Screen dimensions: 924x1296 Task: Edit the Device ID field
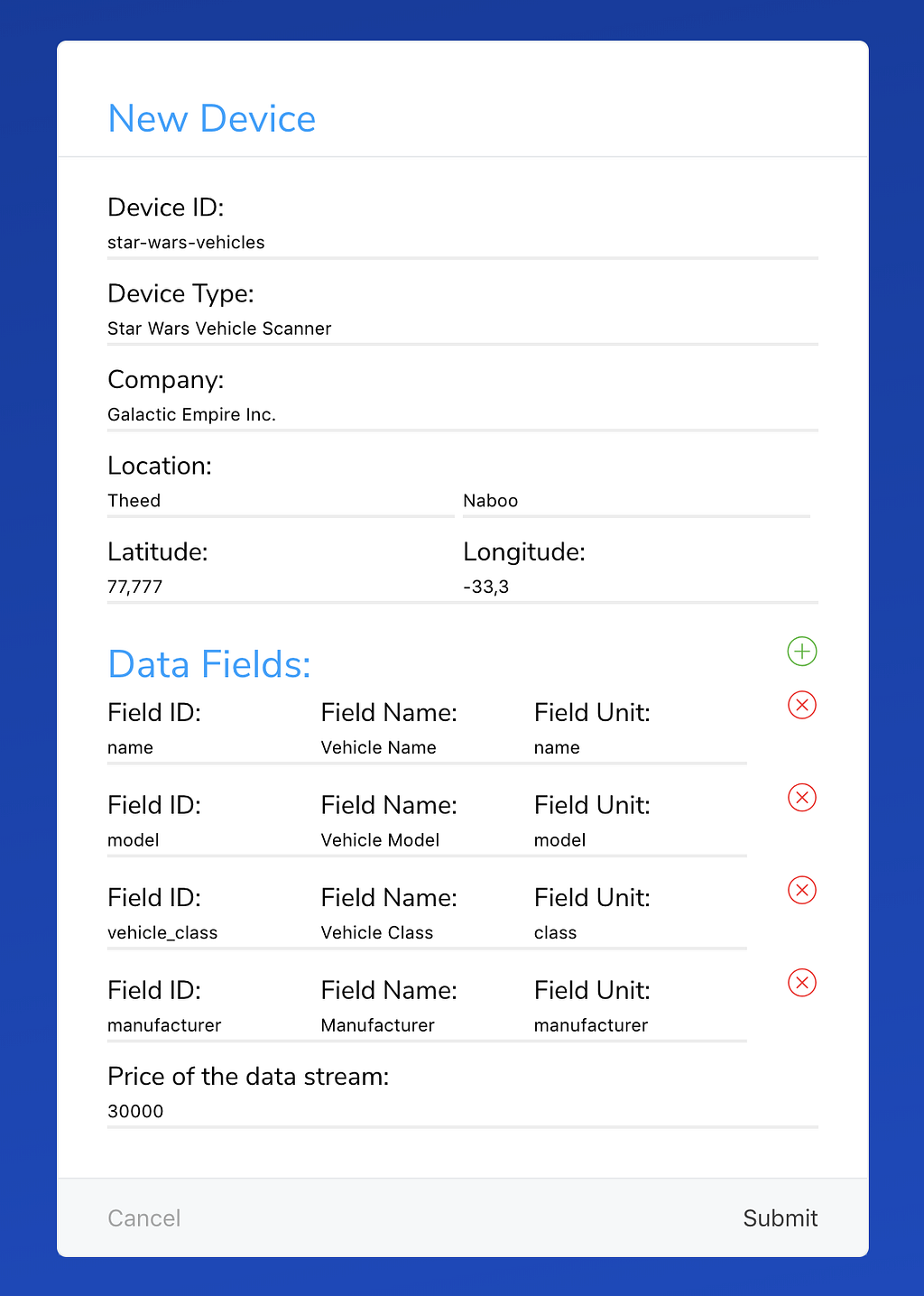tap(462, 243)
